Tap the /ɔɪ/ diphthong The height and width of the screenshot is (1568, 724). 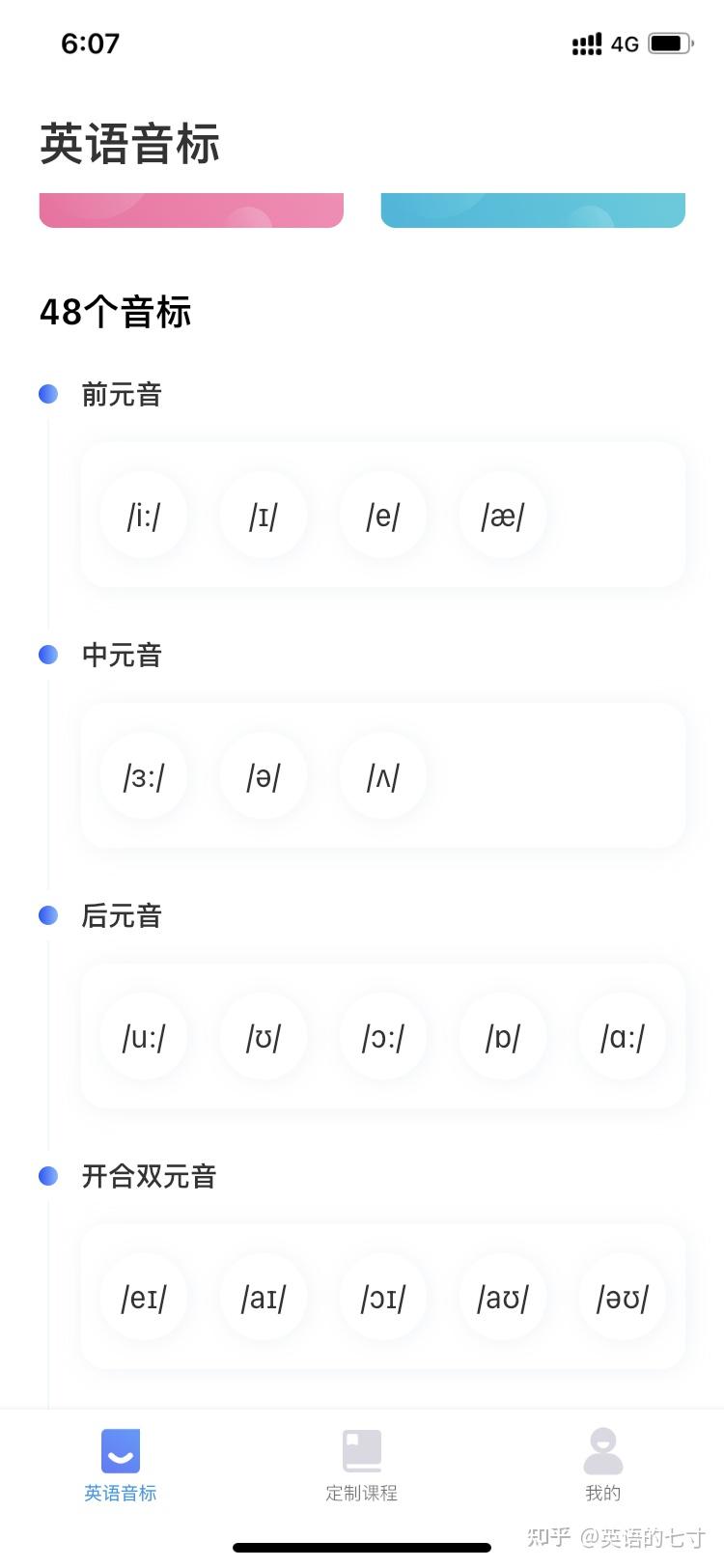pos(383,1298)
